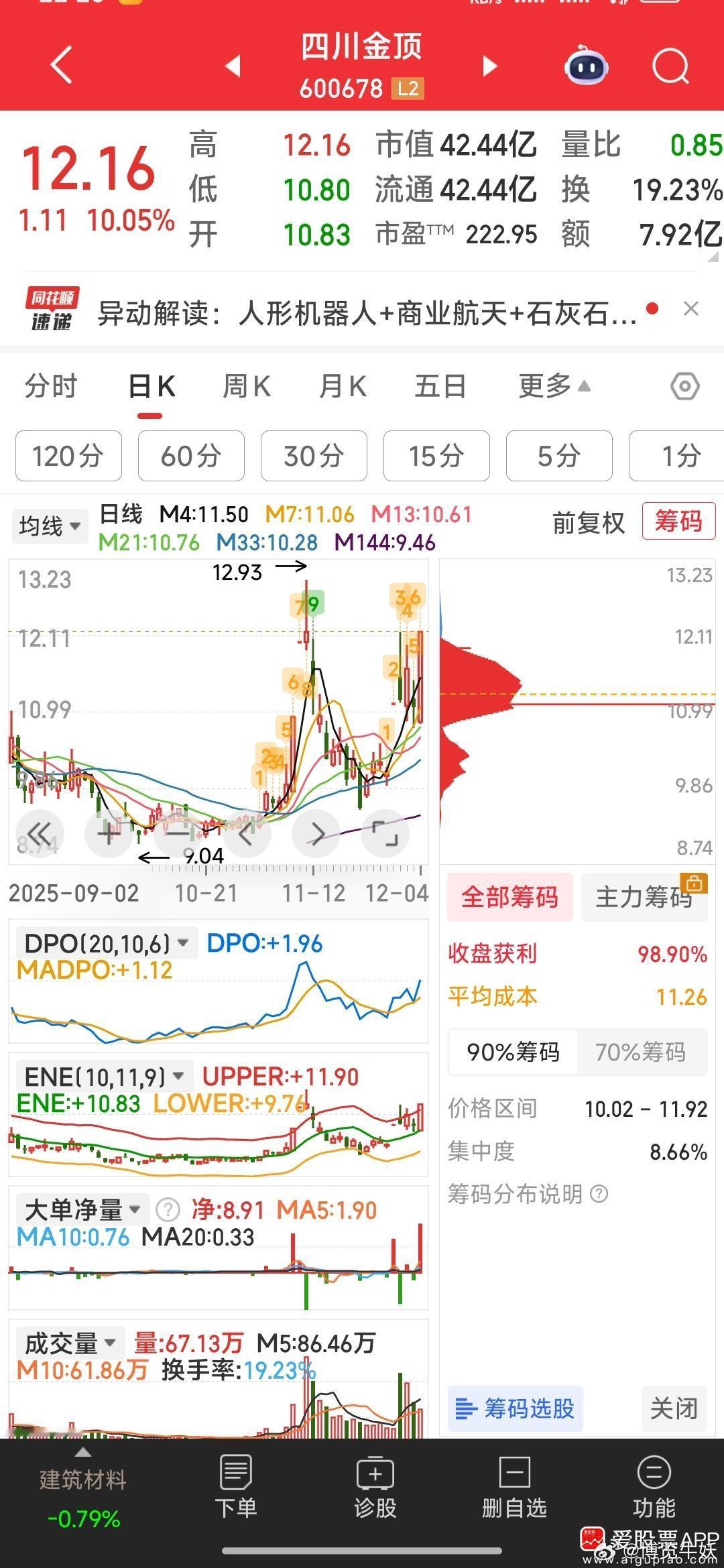The height and width of the screenshot is (1568, 724).
Task: Select the 70%筹码 option
Action: point(643,1052)
